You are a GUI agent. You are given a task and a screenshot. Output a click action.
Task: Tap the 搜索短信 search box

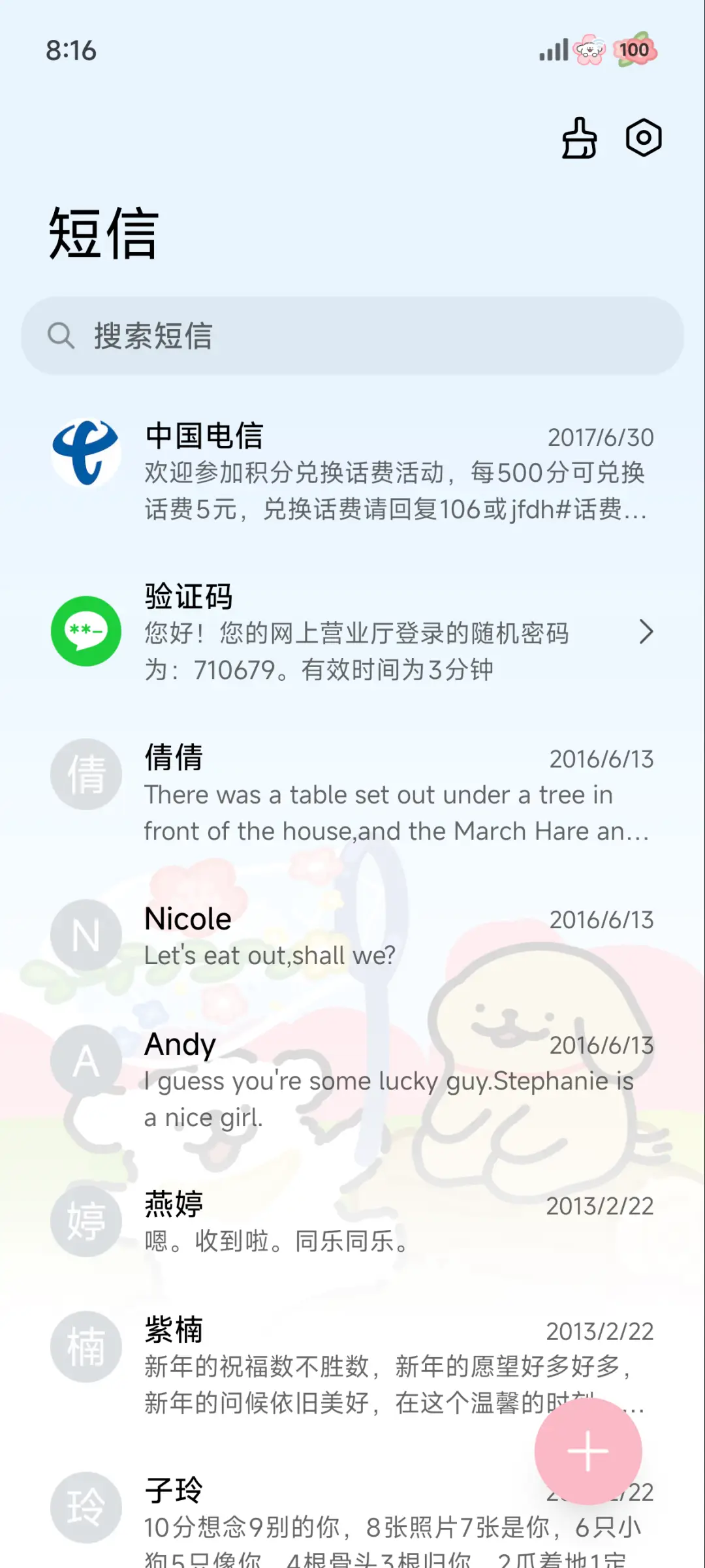click(352, 336)
